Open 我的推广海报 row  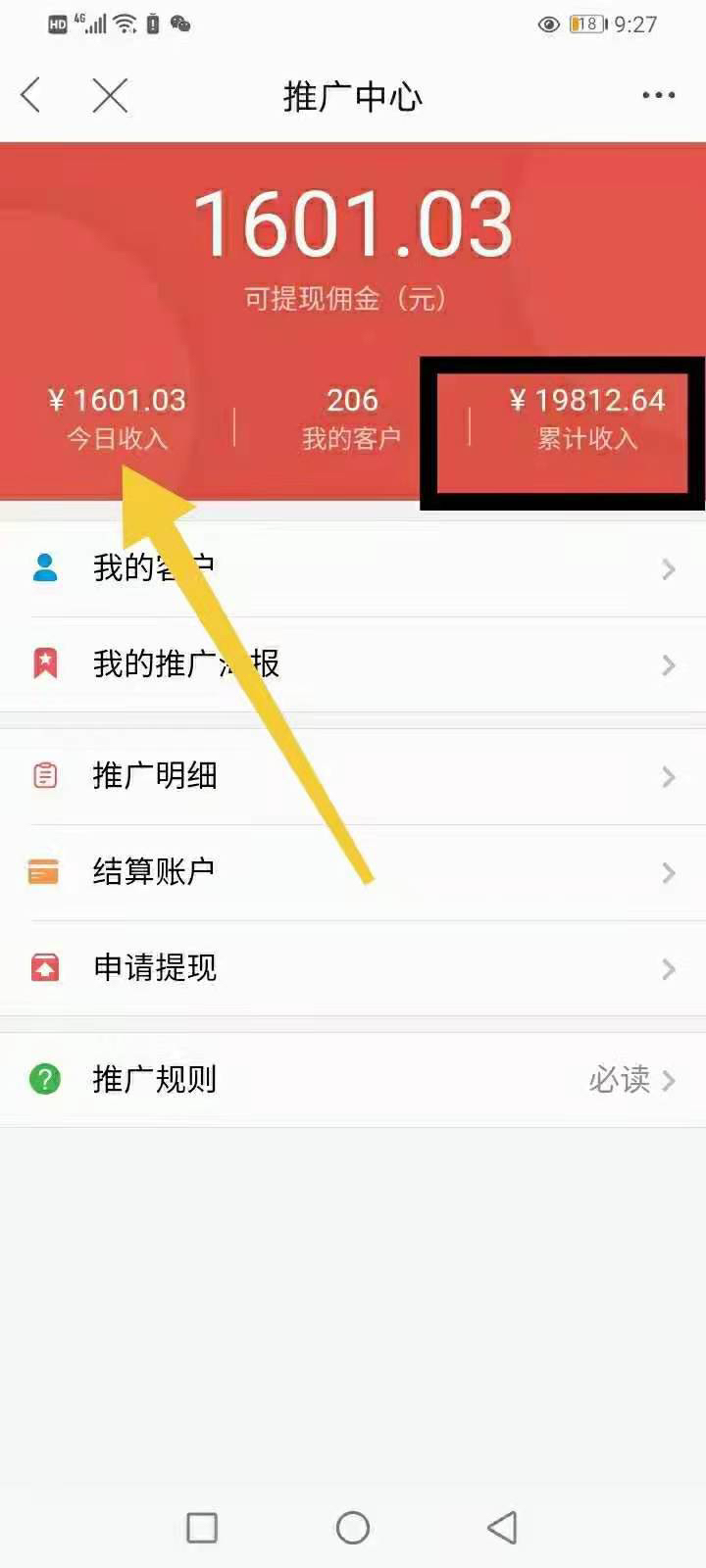click(x=353, y=664)
